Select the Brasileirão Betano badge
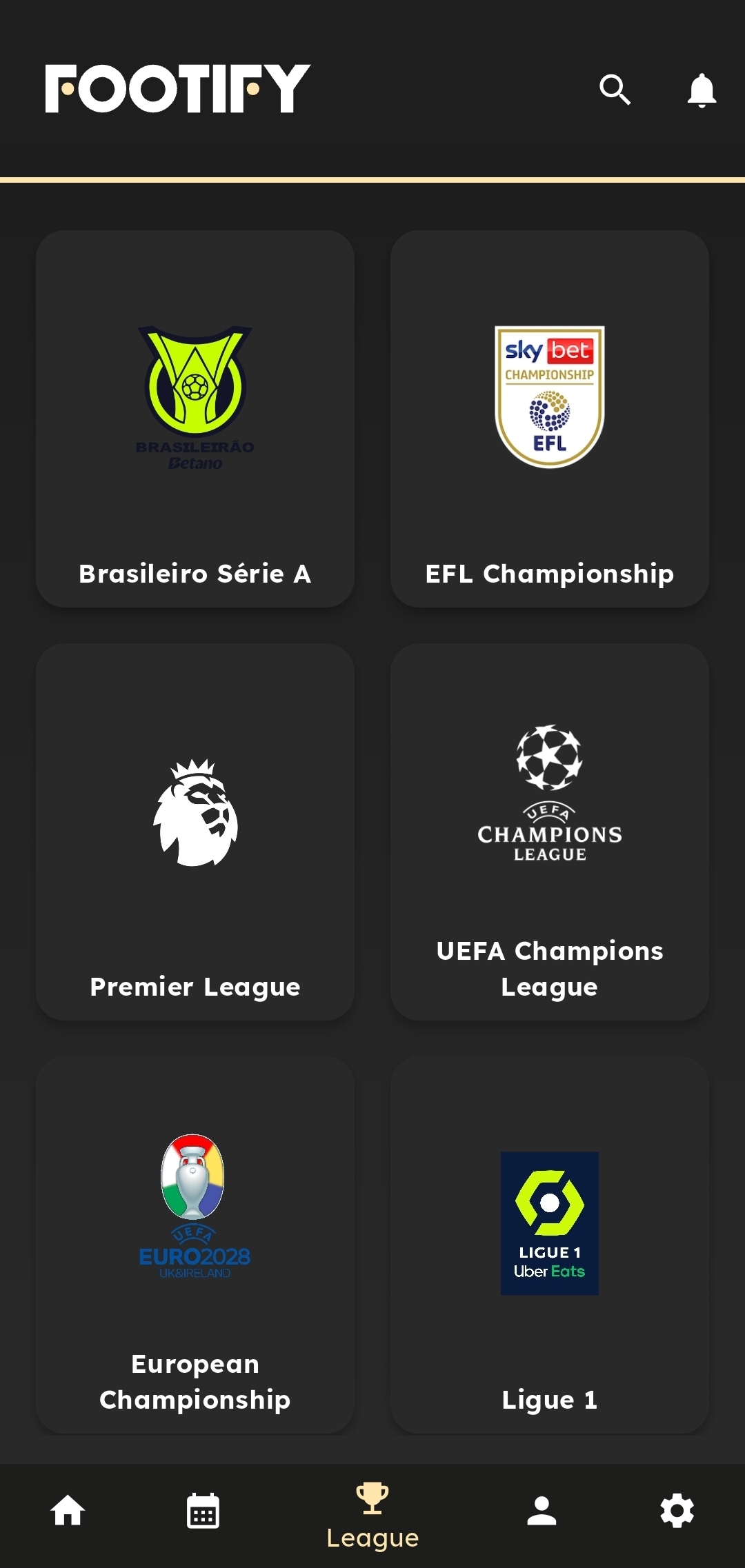Screen dimensions: 745x1568 pos(195,397)
